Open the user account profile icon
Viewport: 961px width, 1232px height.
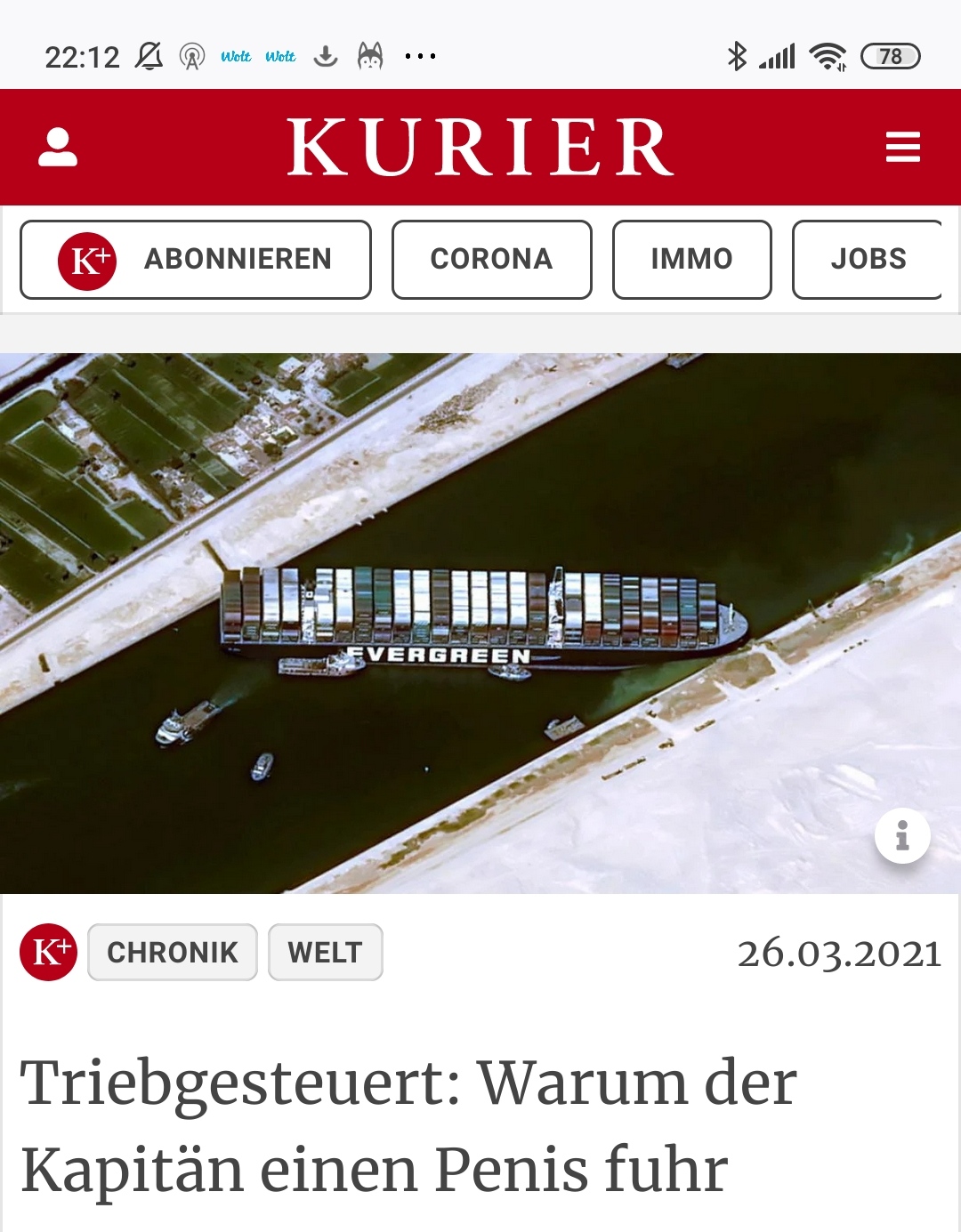(x=58, y=148)
